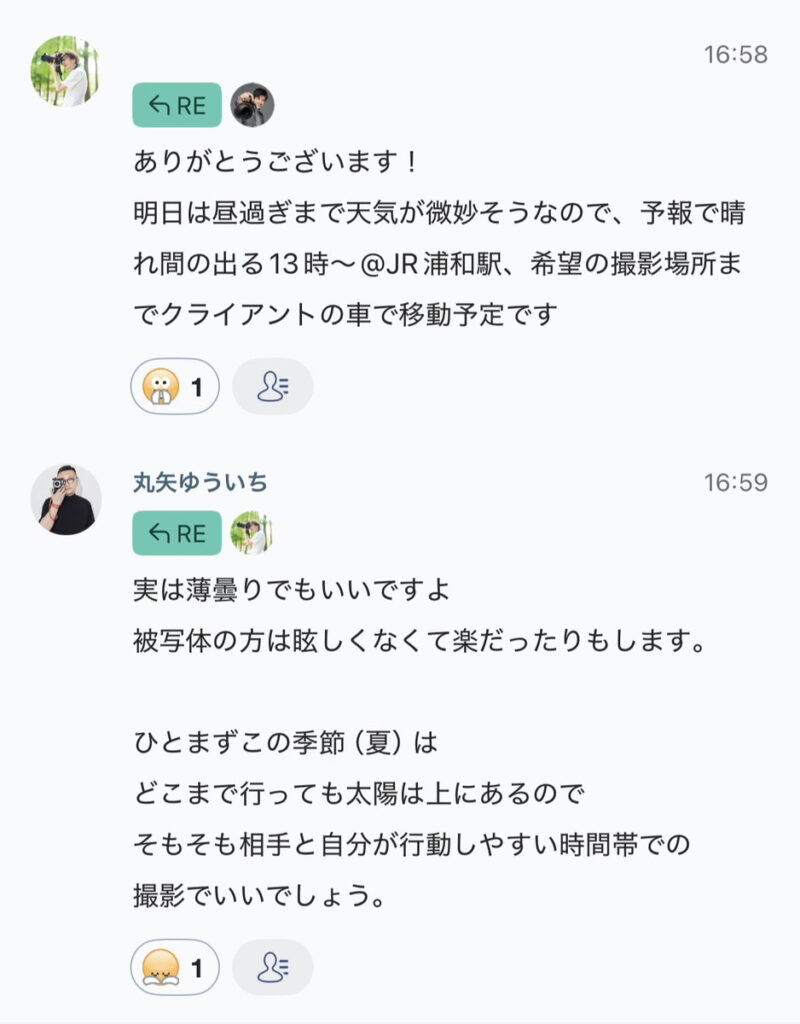Tap the RE reply badge in the 16:58 message

(177, 105)
